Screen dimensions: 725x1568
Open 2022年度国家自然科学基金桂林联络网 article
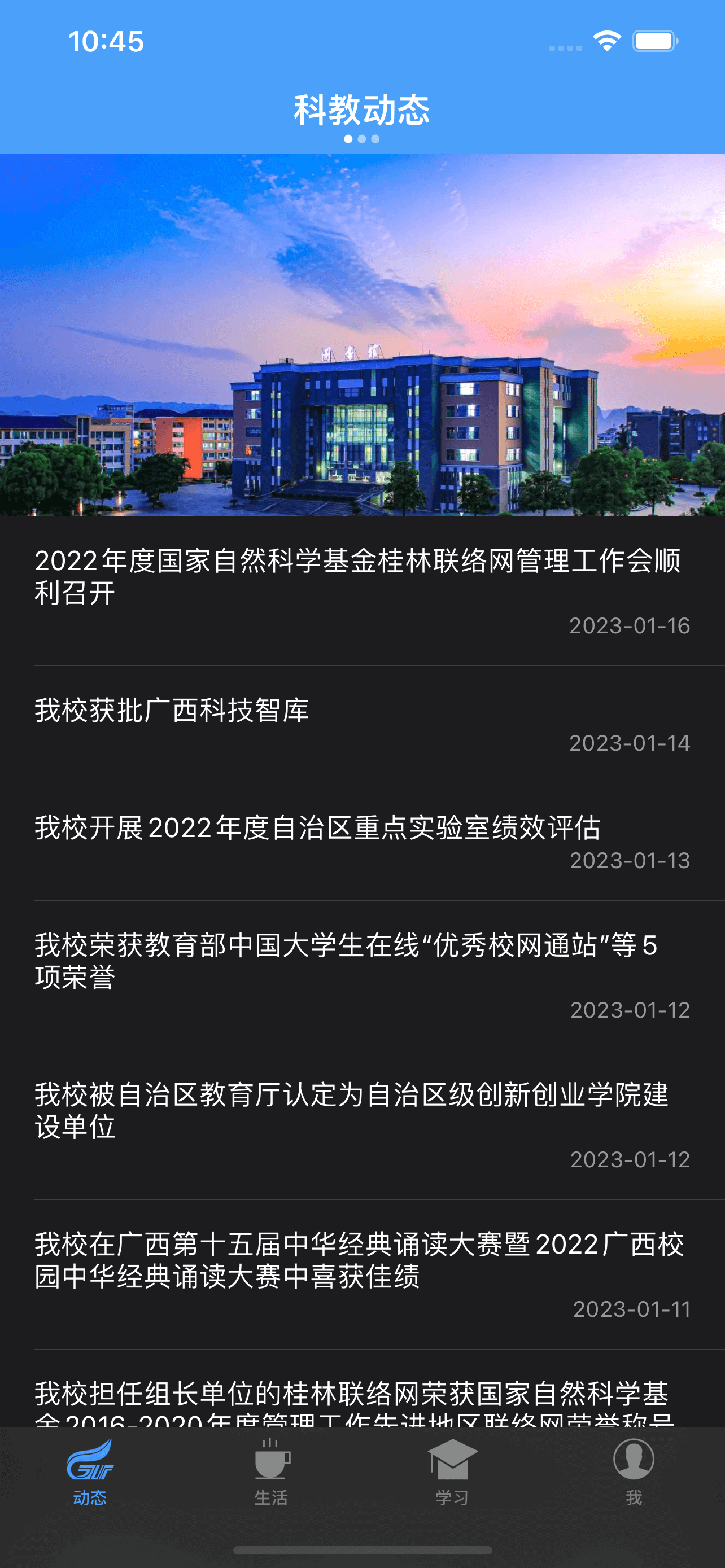pyautogui.click(x=362, y=590)
